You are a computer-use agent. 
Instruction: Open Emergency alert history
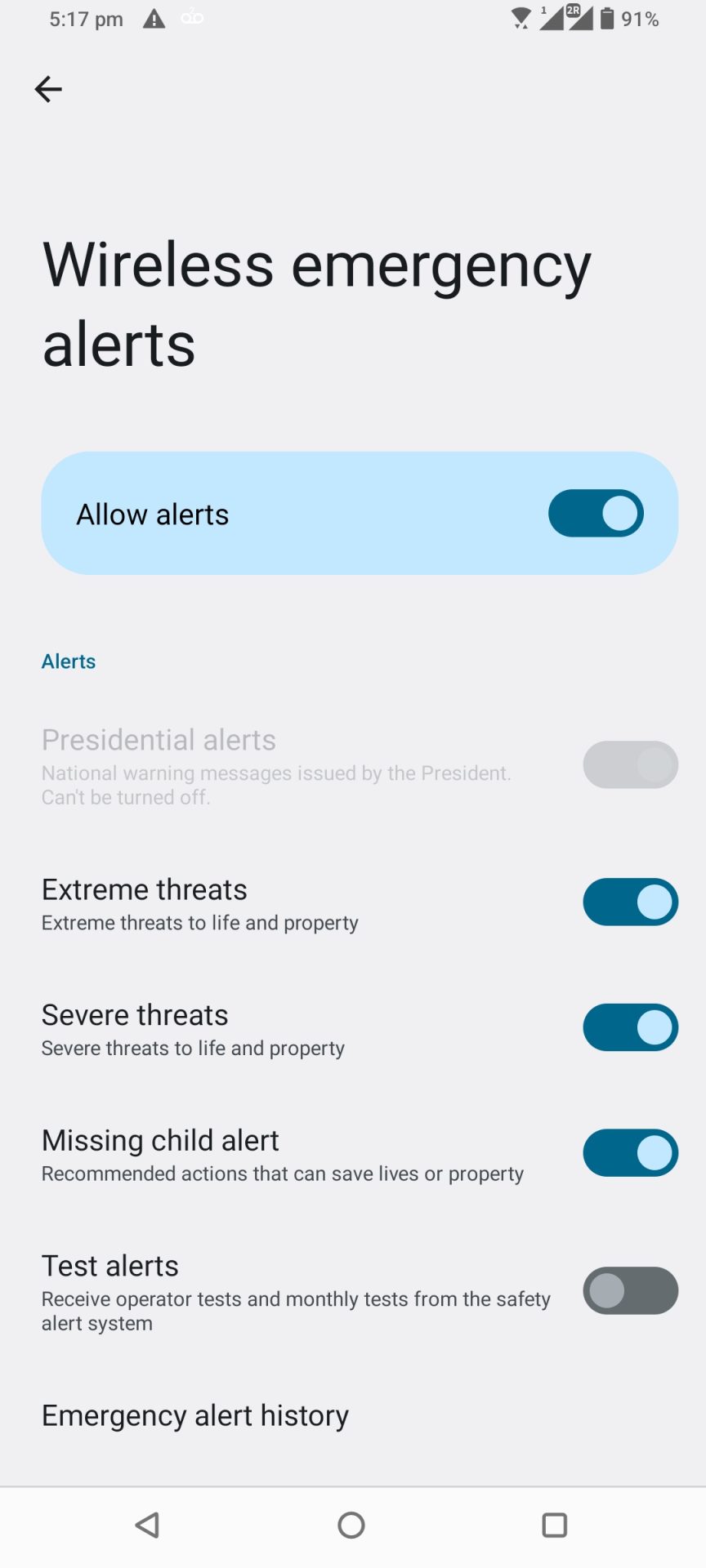click(x=195, y=1415)
